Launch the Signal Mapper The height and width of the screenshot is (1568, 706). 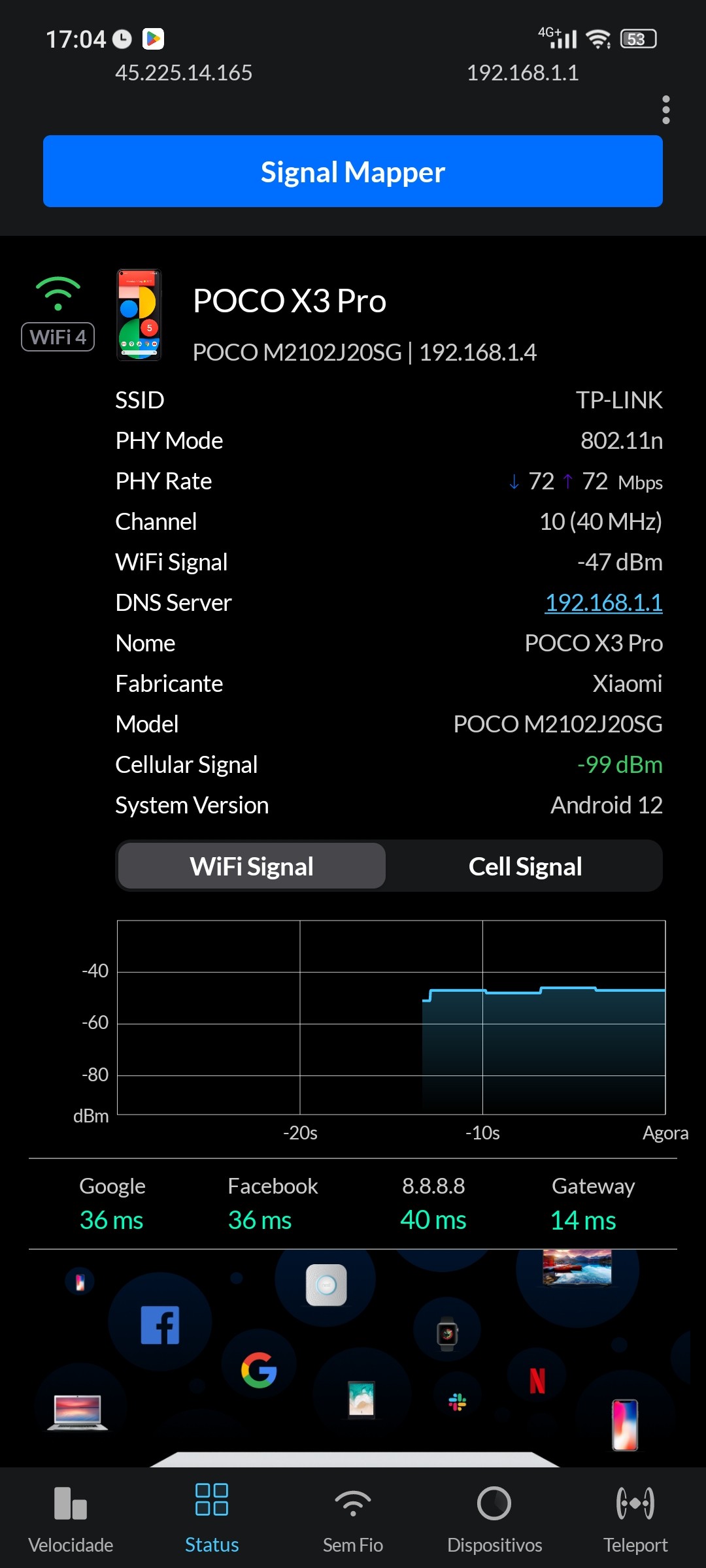pos(353,171)
